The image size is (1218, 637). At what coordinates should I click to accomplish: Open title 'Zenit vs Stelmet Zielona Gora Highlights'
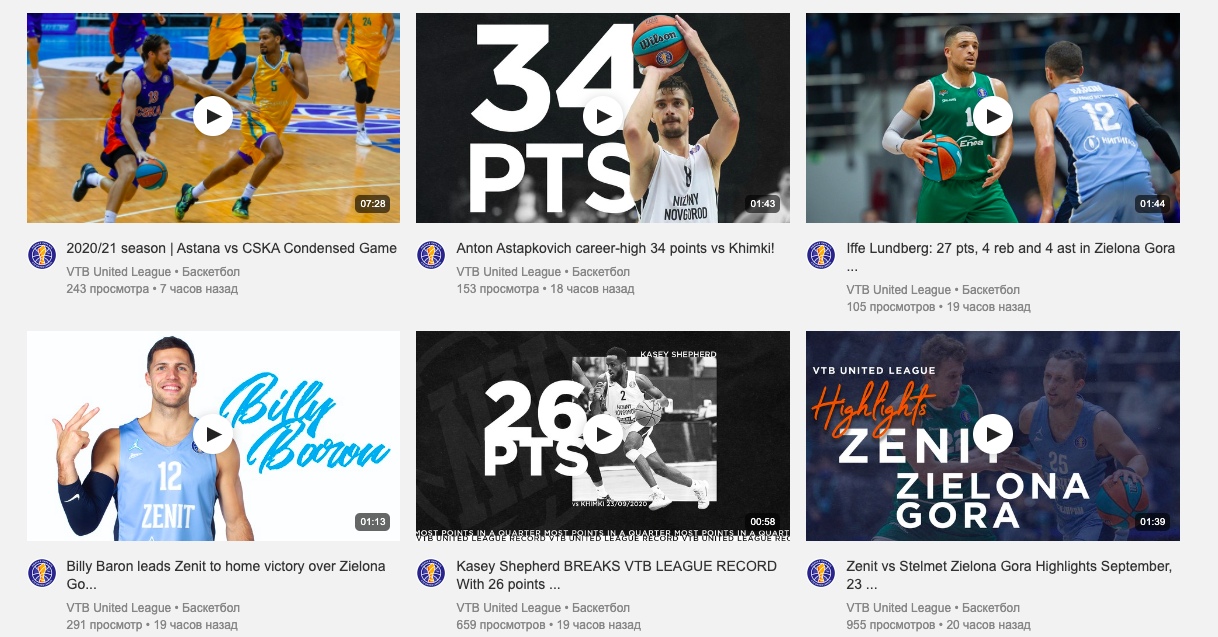(x=1008, y=566)
